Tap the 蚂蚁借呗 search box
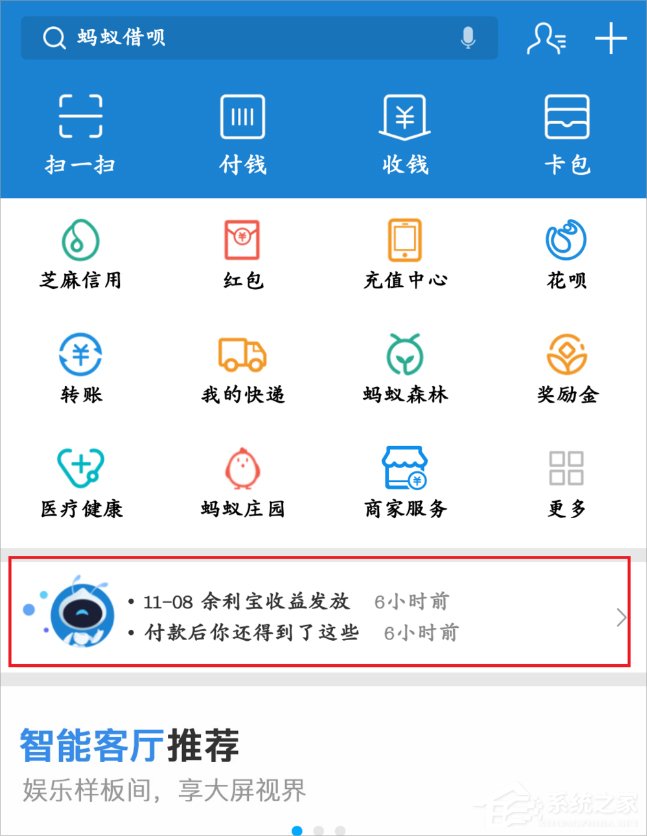Viewport: 647px width, 836px height. [x=250, y=39]
